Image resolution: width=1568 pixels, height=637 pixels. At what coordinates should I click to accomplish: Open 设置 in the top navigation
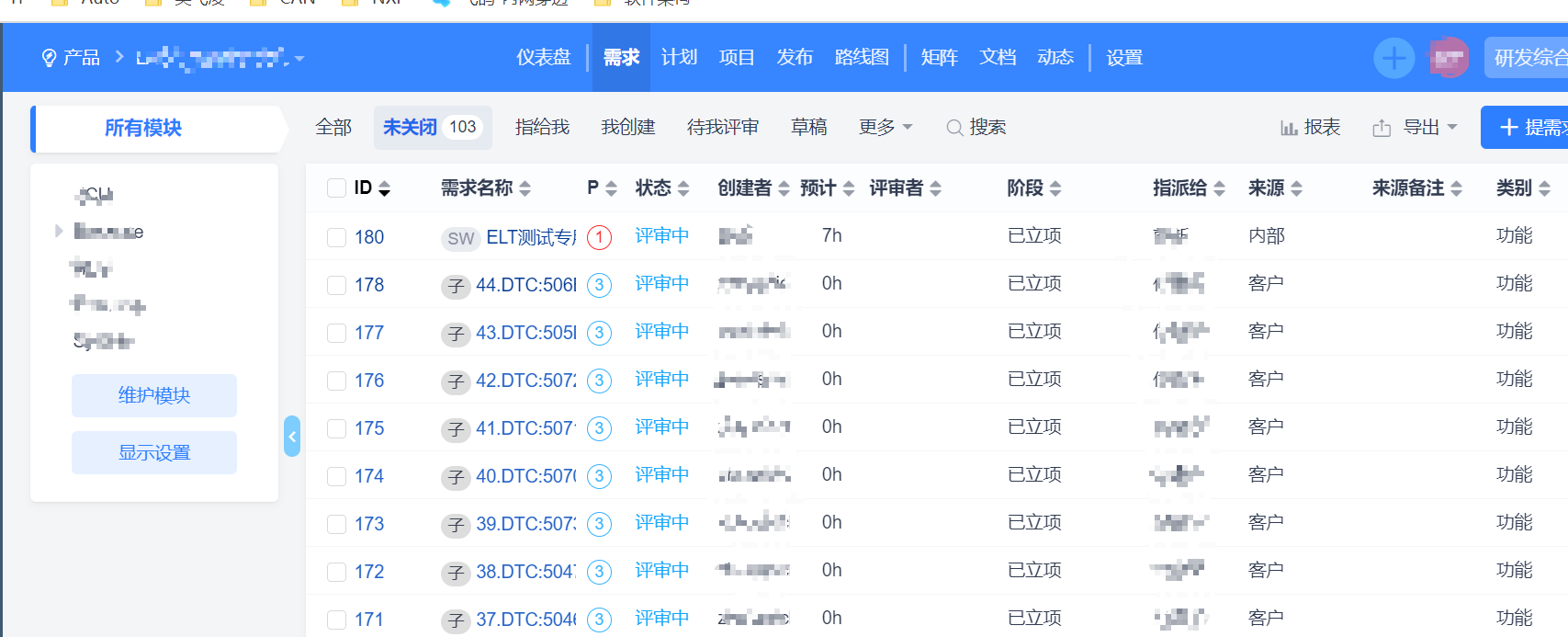click(x=1124, y=58)
